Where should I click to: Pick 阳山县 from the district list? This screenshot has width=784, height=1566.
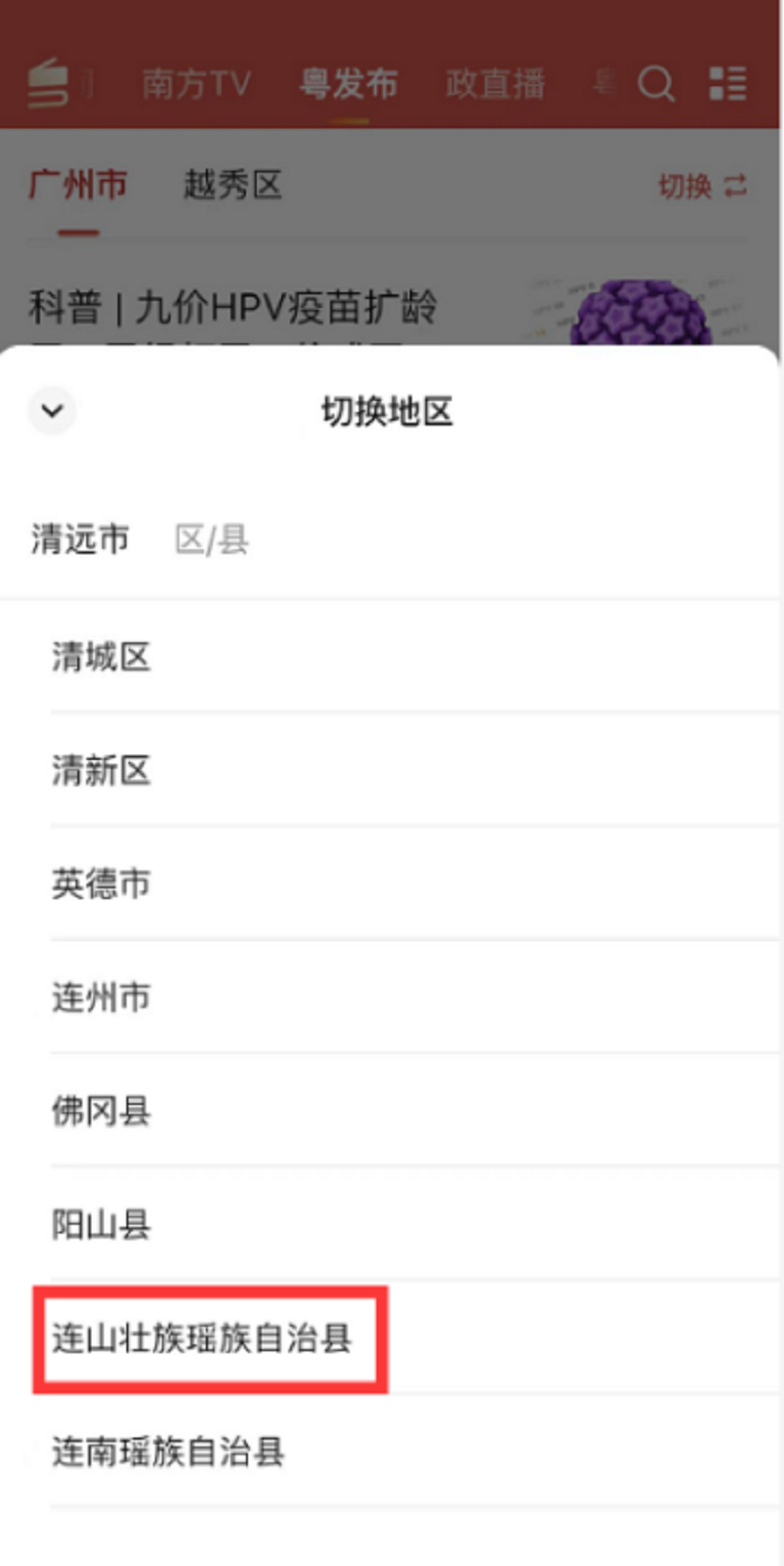pyautogui.click(x=102, y=1224)
